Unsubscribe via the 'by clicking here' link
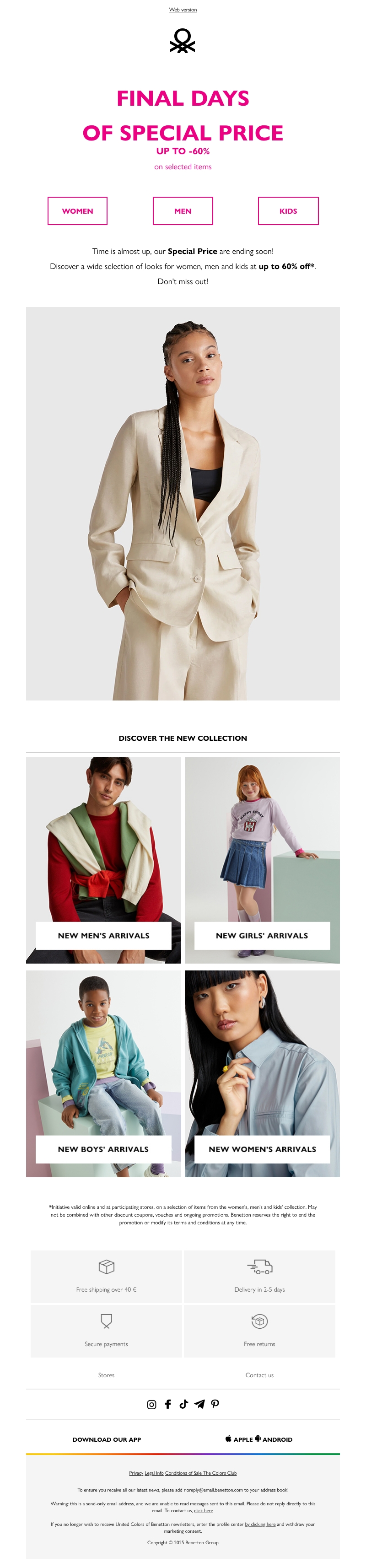 click(260, 1524)
